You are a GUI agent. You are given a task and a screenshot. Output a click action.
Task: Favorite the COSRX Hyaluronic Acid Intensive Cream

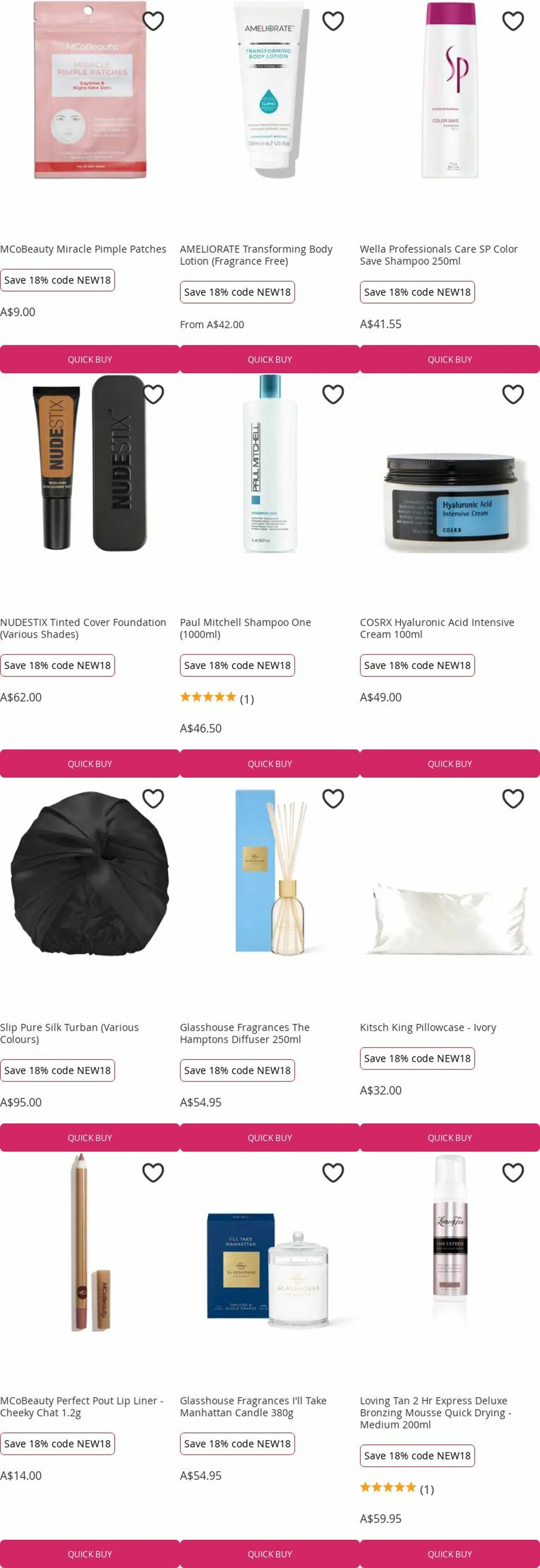pos(513,395)
